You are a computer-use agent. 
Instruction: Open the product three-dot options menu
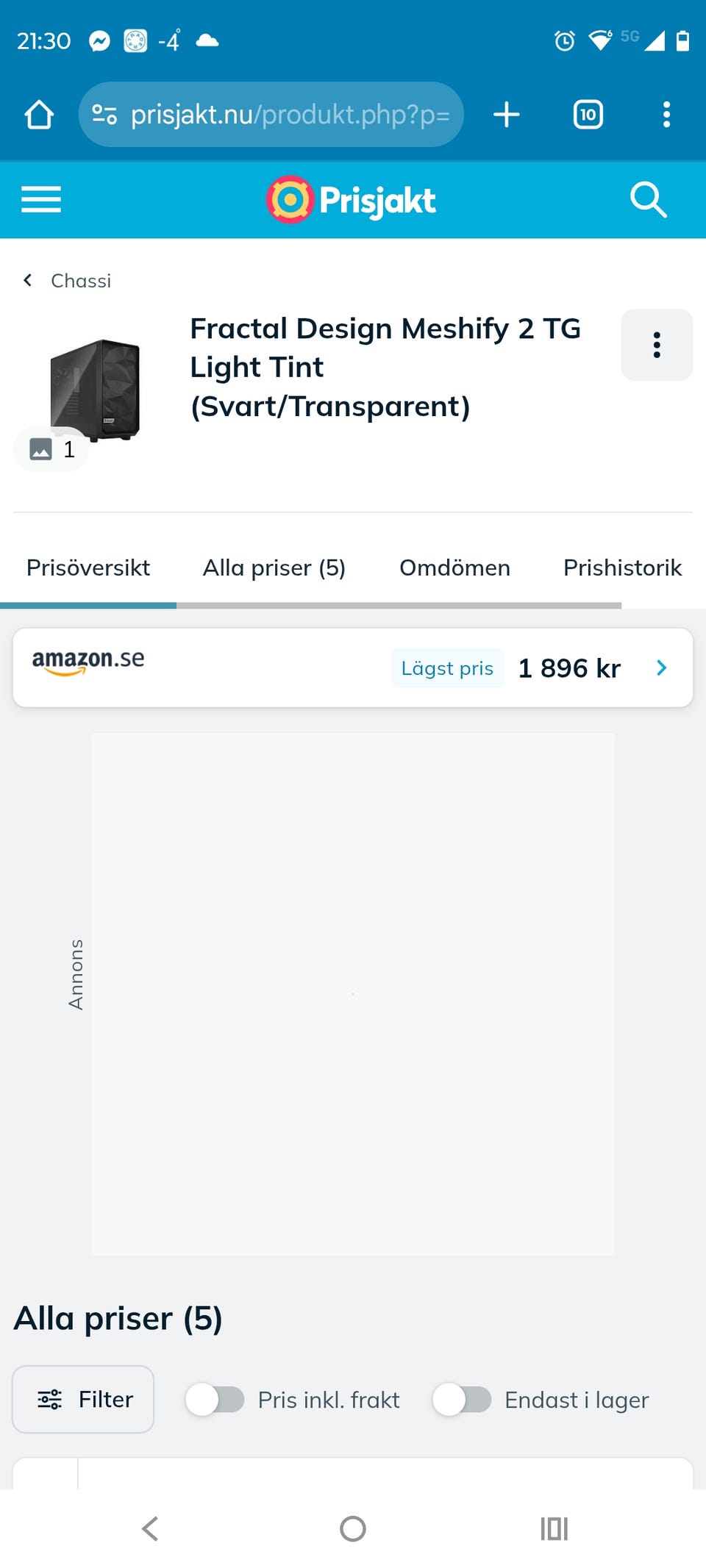(x=657, y=345)
